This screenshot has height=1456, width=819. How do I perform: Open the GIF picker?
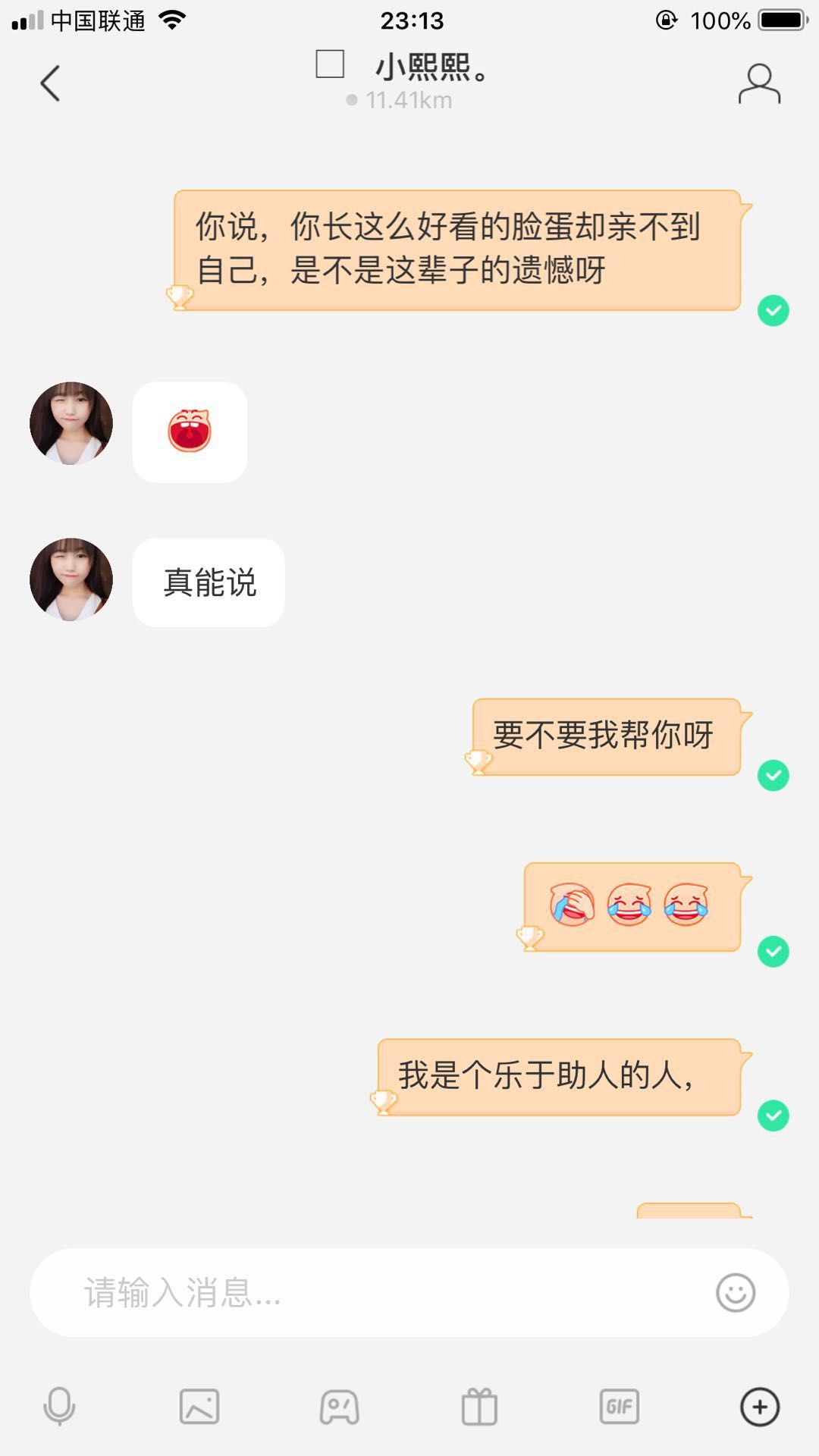(x=620, y=1407)
